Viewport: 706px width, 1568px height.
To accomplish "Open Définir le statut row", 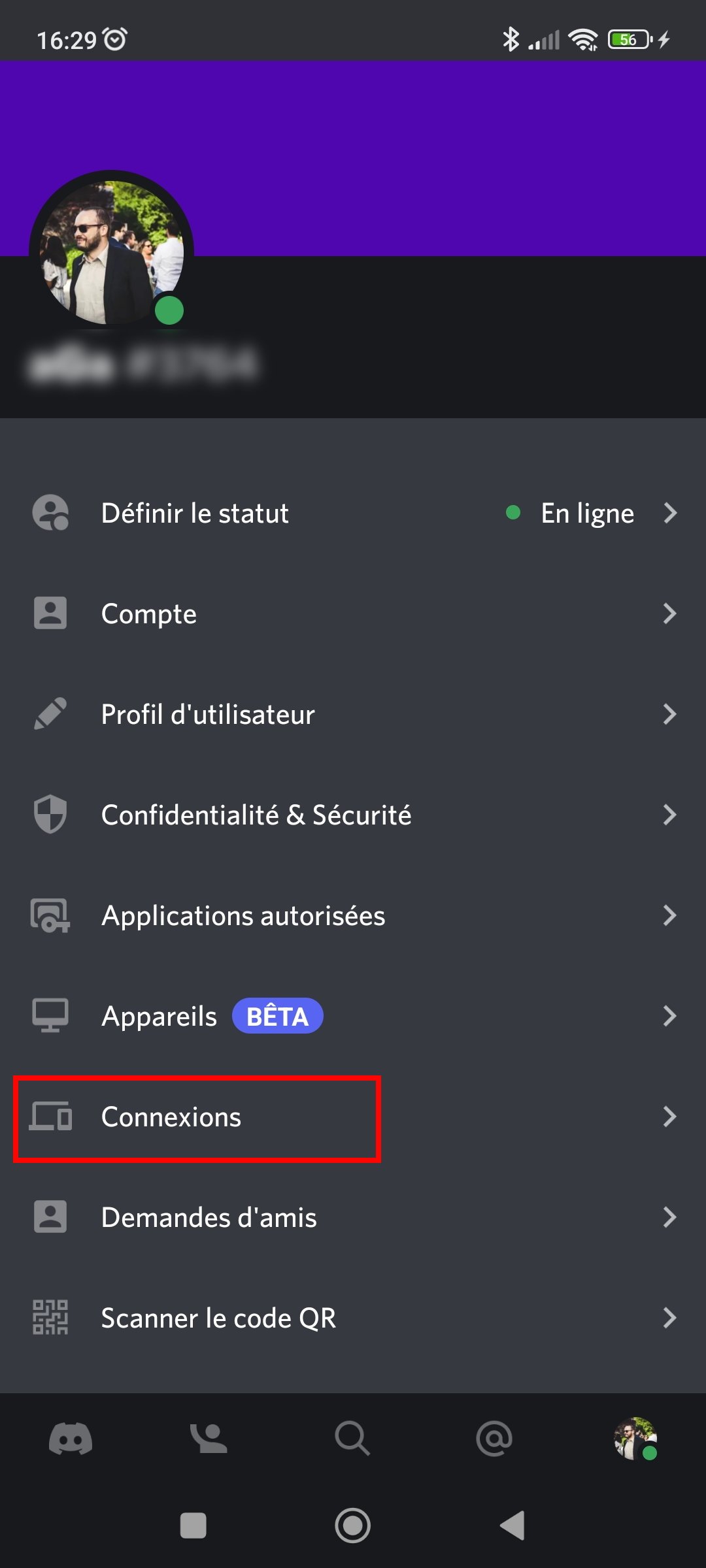I will tap(353, 514).
